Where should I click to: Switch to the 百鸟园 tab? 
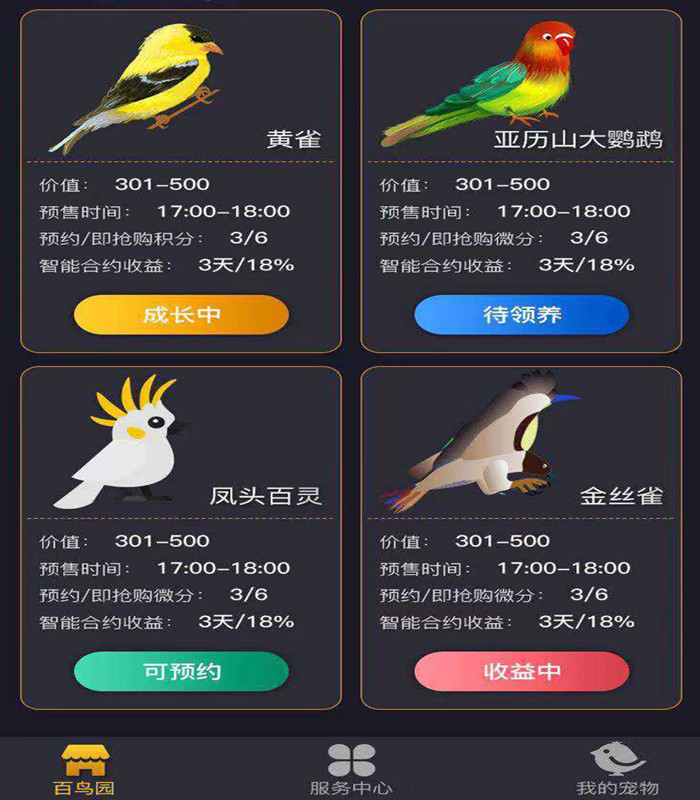coord(84,769)
